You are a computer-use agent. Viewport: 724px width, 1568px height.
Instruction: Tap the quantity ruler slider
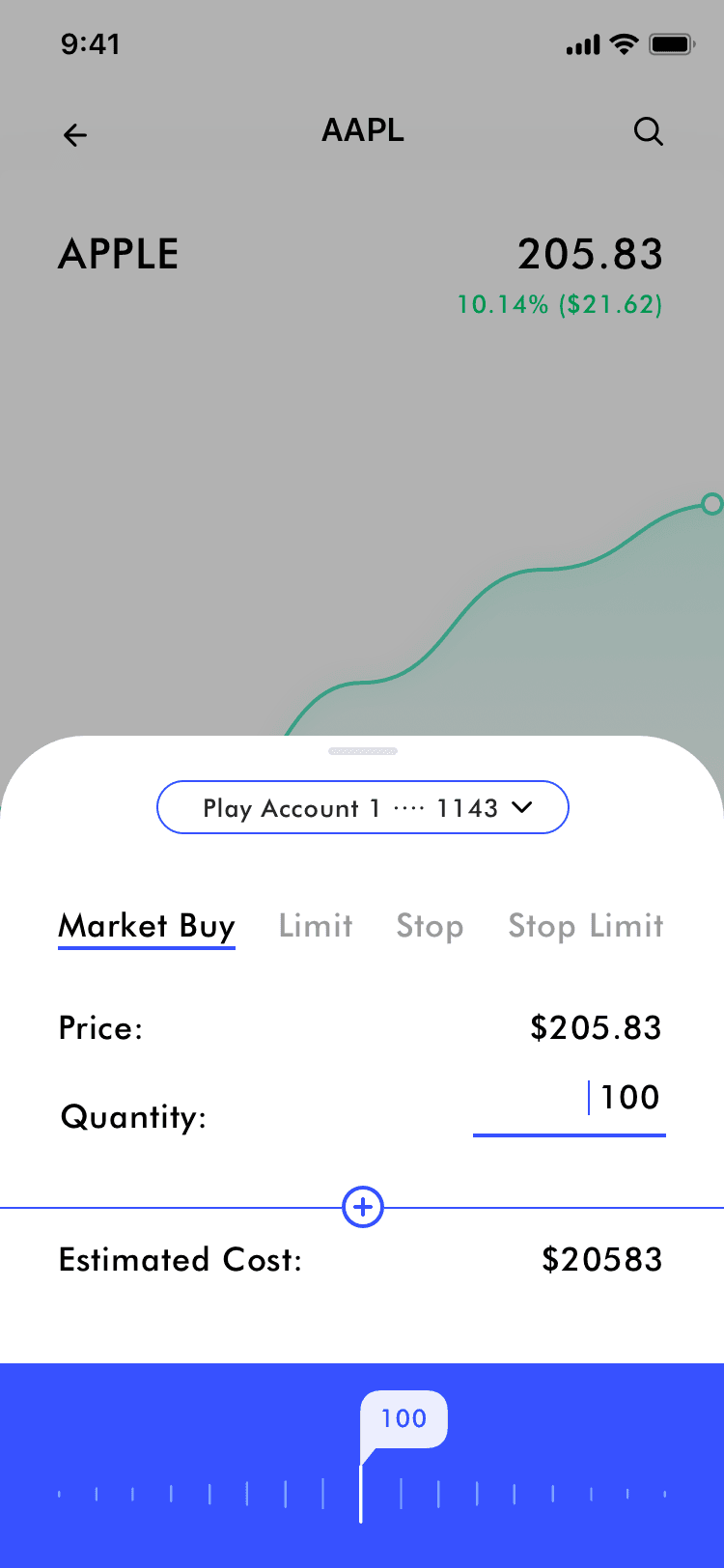pyautogui.click(x=362, y=1493)
